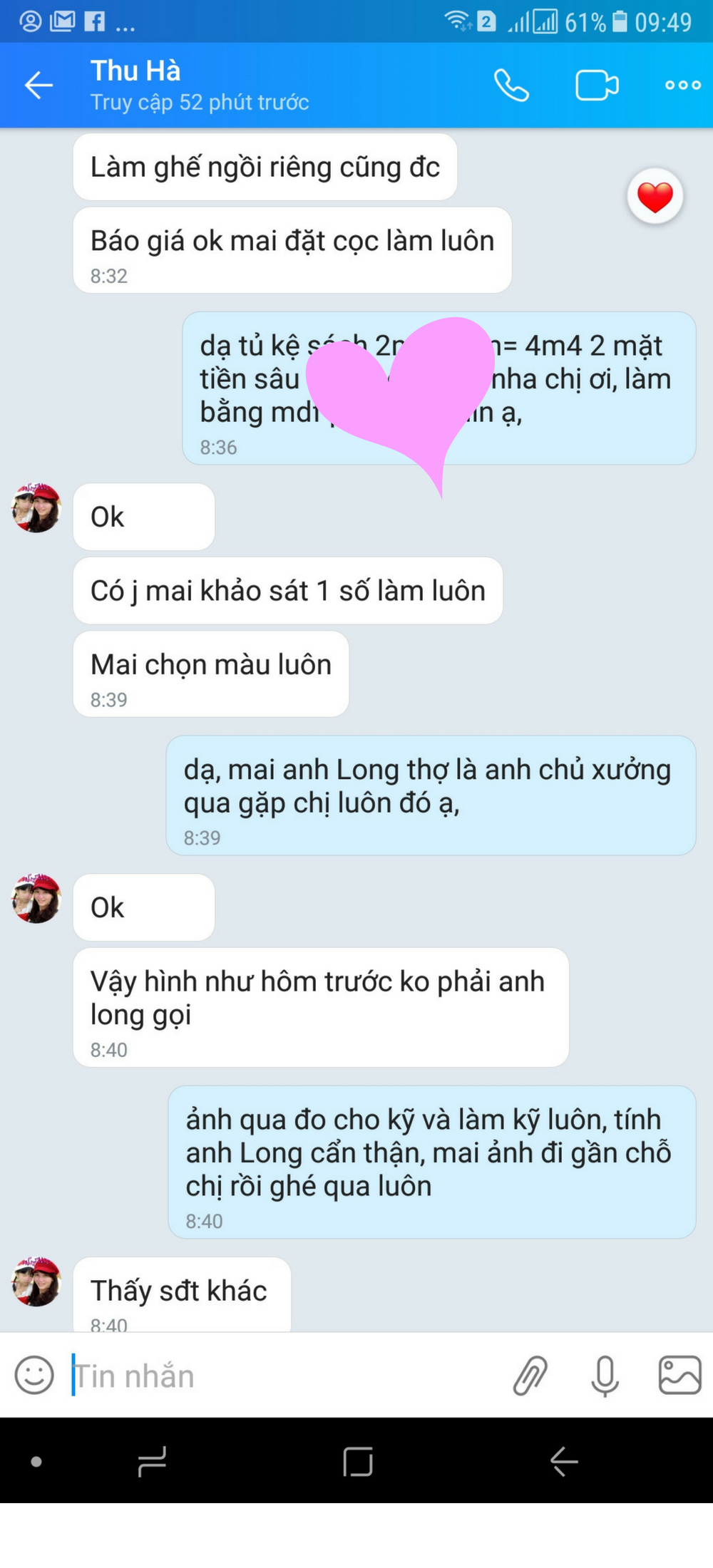Go back using the header arrow
Viewport: 713px width, 1568px height.
[x=37, y=85]
